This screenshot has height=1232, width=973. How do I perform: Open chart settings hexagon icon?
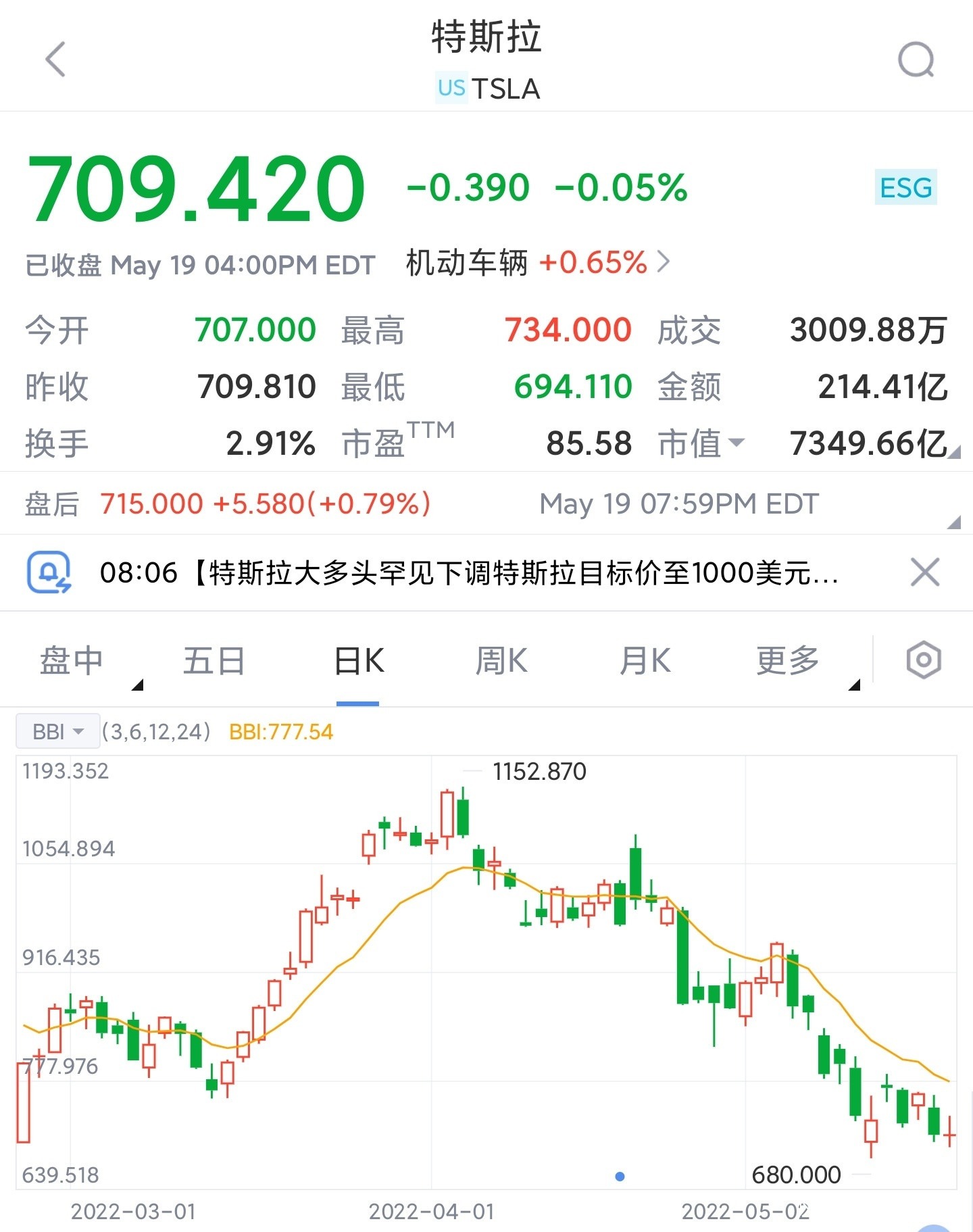(x=923, y=660)
